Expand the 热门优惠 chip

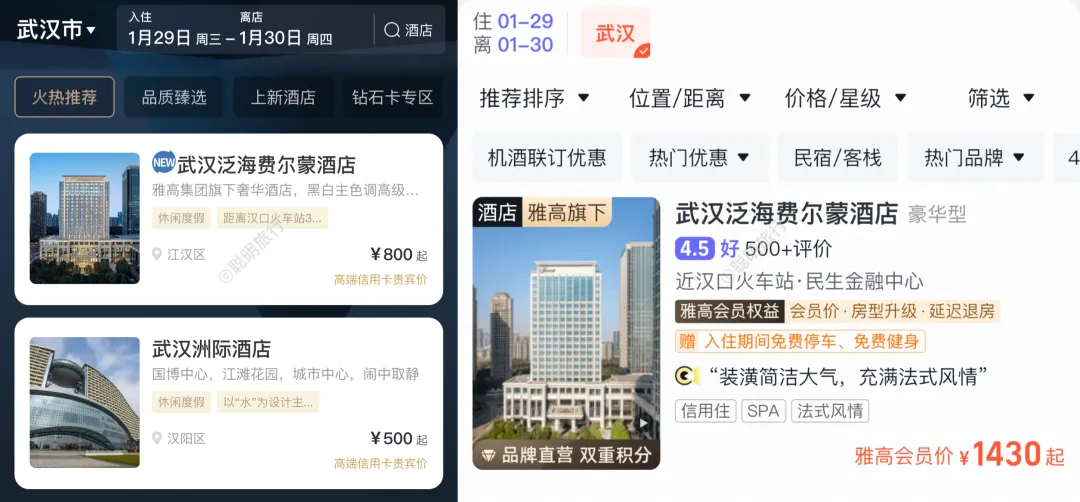pyautogui.click(x=700, y=157)
